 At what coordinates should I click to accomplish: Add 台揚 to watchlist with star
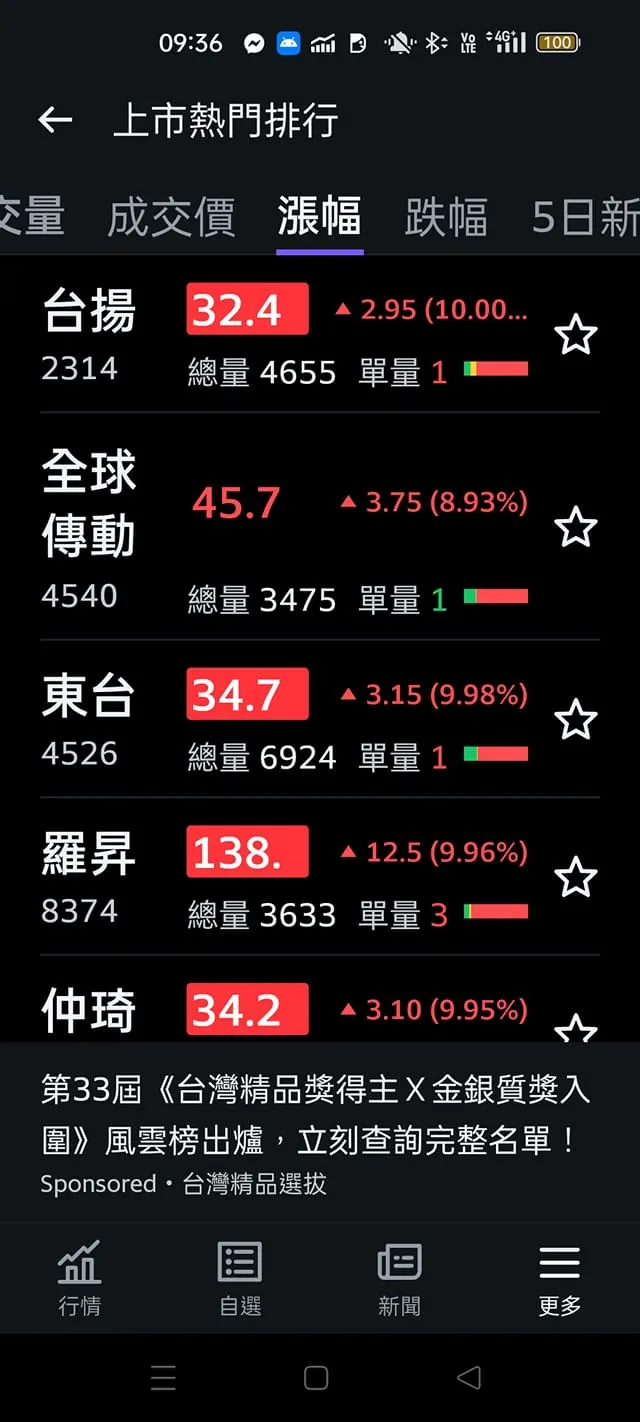(x=576, y=335)
